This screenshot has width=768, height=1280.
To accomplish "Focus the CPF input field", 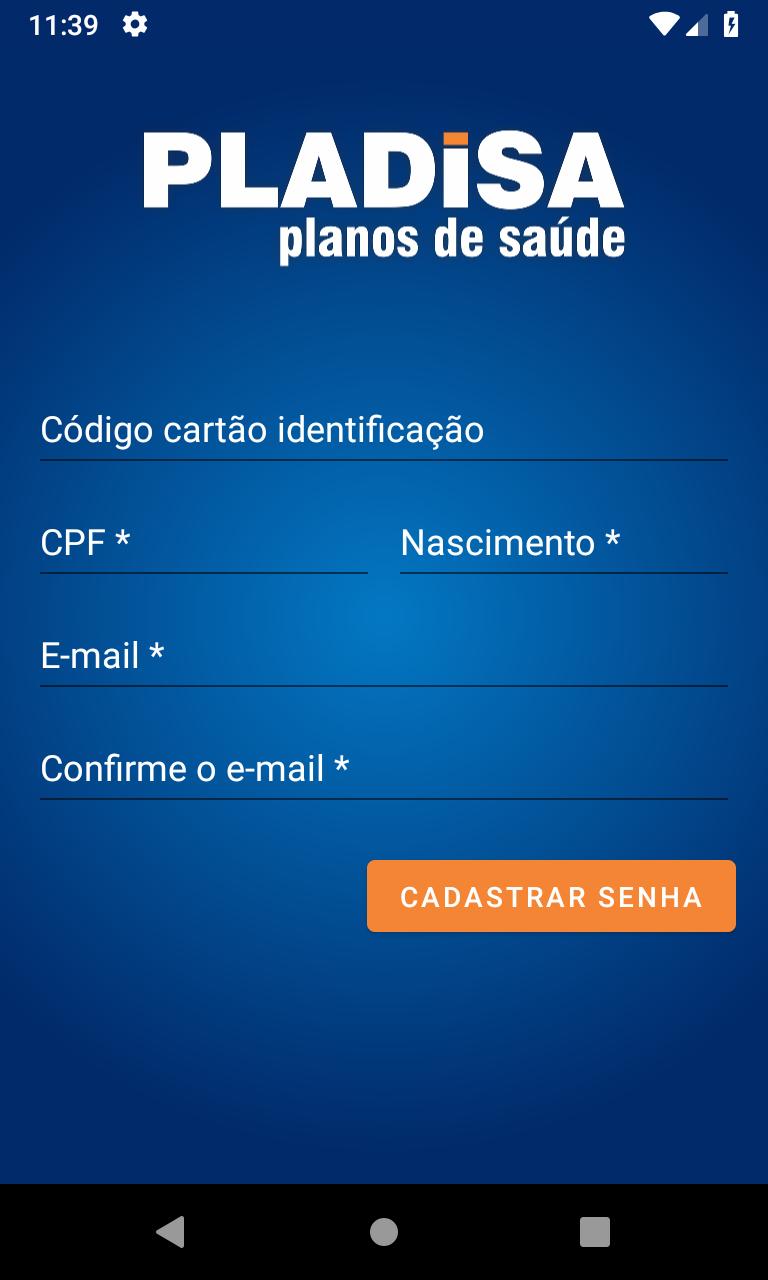I will (203, 543).
